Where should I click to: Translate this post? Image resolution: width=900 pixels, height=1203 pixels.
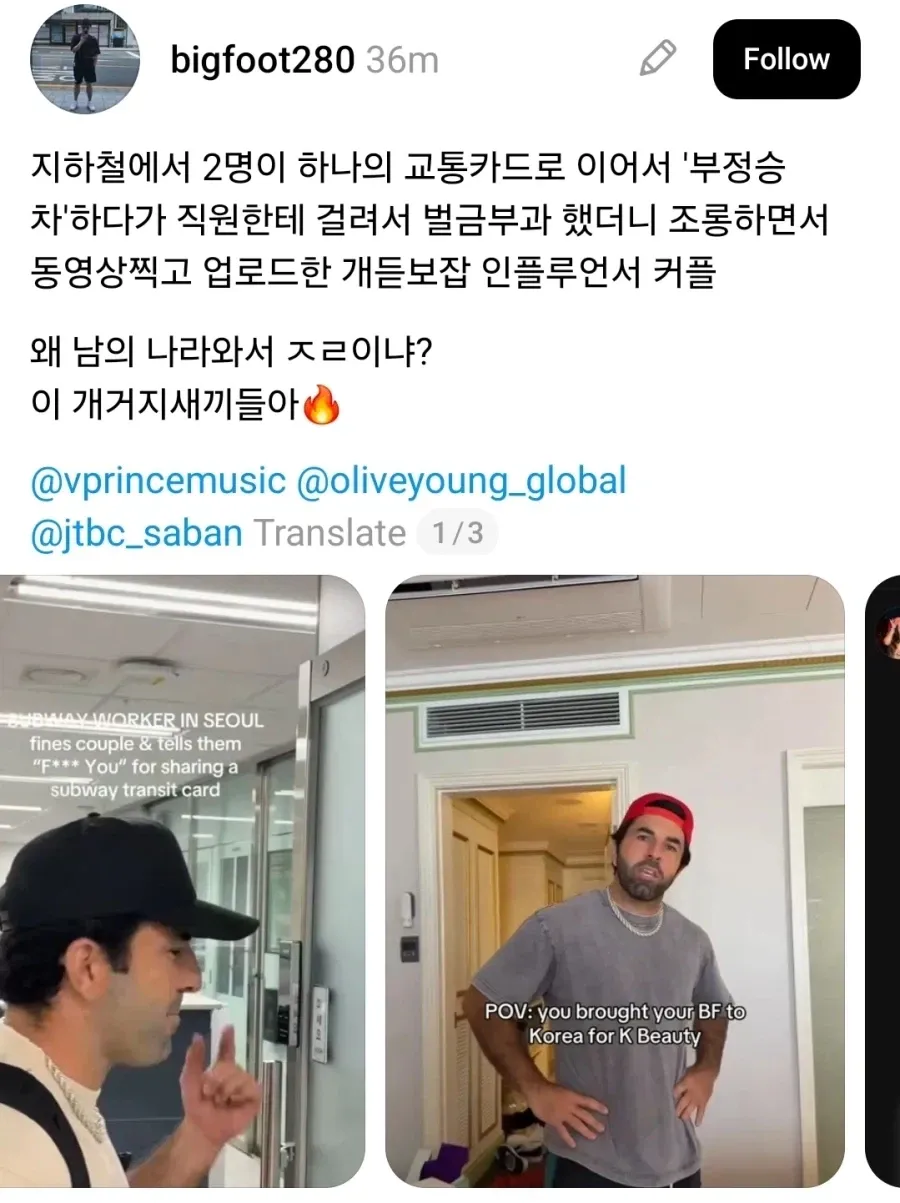[329, 533]
